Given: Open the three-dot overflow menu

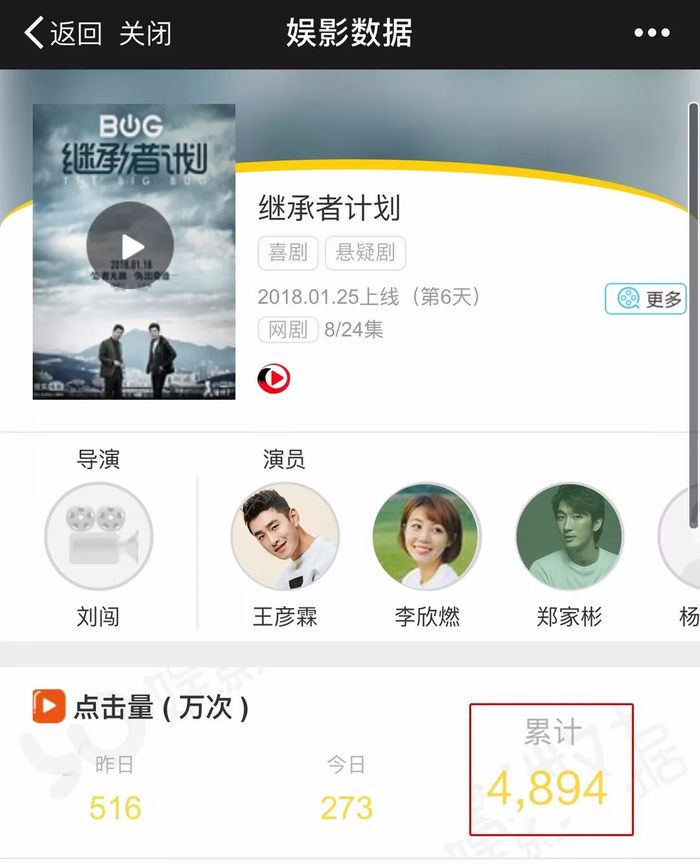Looking at the screenshot, I should [x=652, y=34].
